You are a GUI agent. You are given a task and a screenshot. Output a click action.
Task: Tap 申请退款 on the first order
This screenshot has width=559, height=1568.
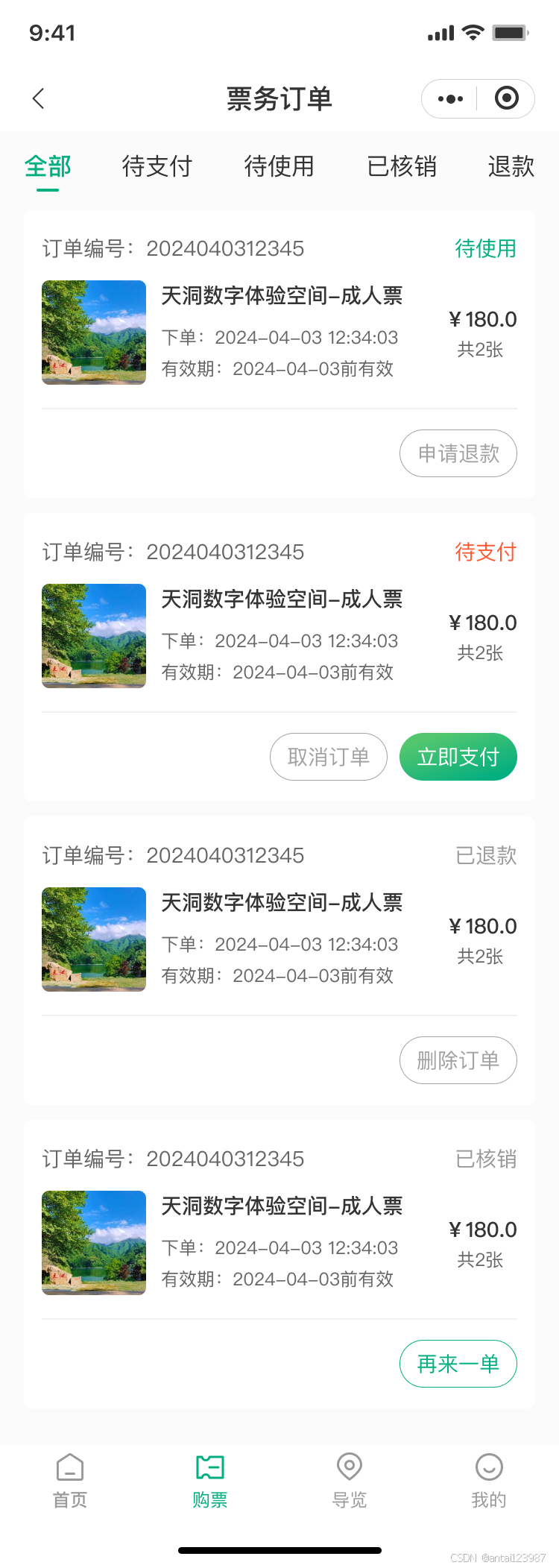pos(458,453)
